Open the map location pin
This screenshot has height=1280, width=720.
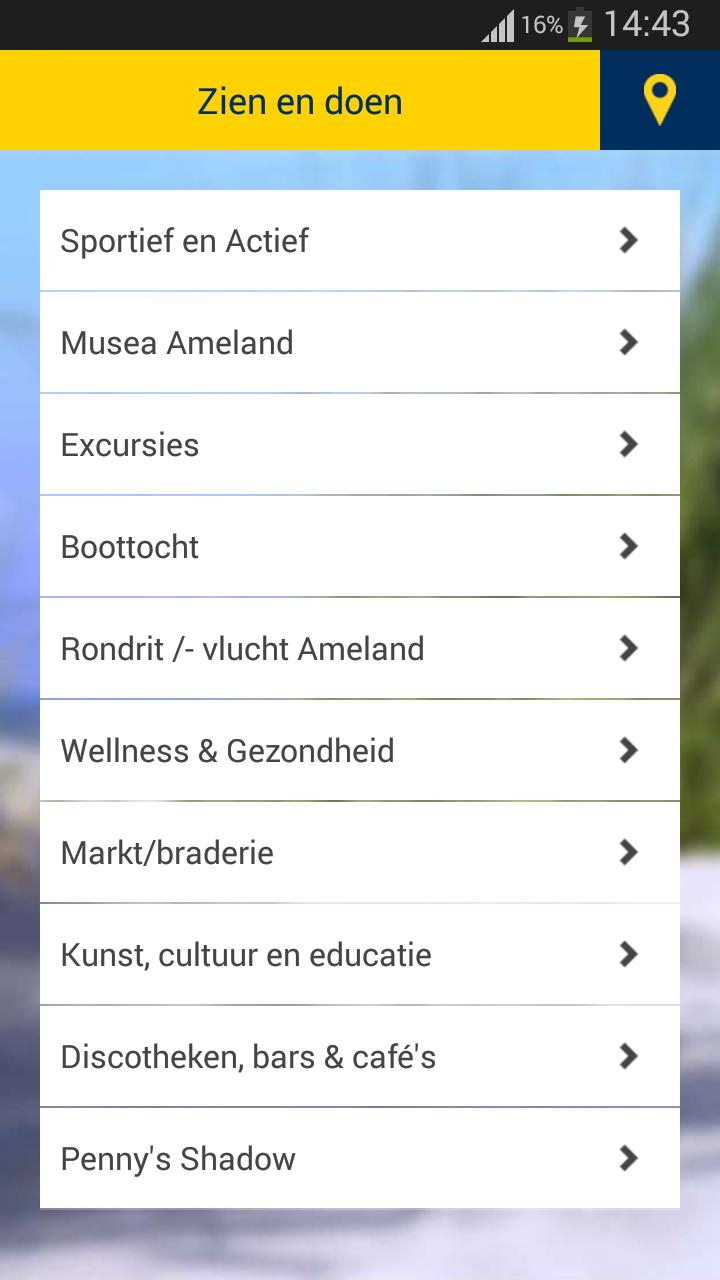[x=660, y=100]
